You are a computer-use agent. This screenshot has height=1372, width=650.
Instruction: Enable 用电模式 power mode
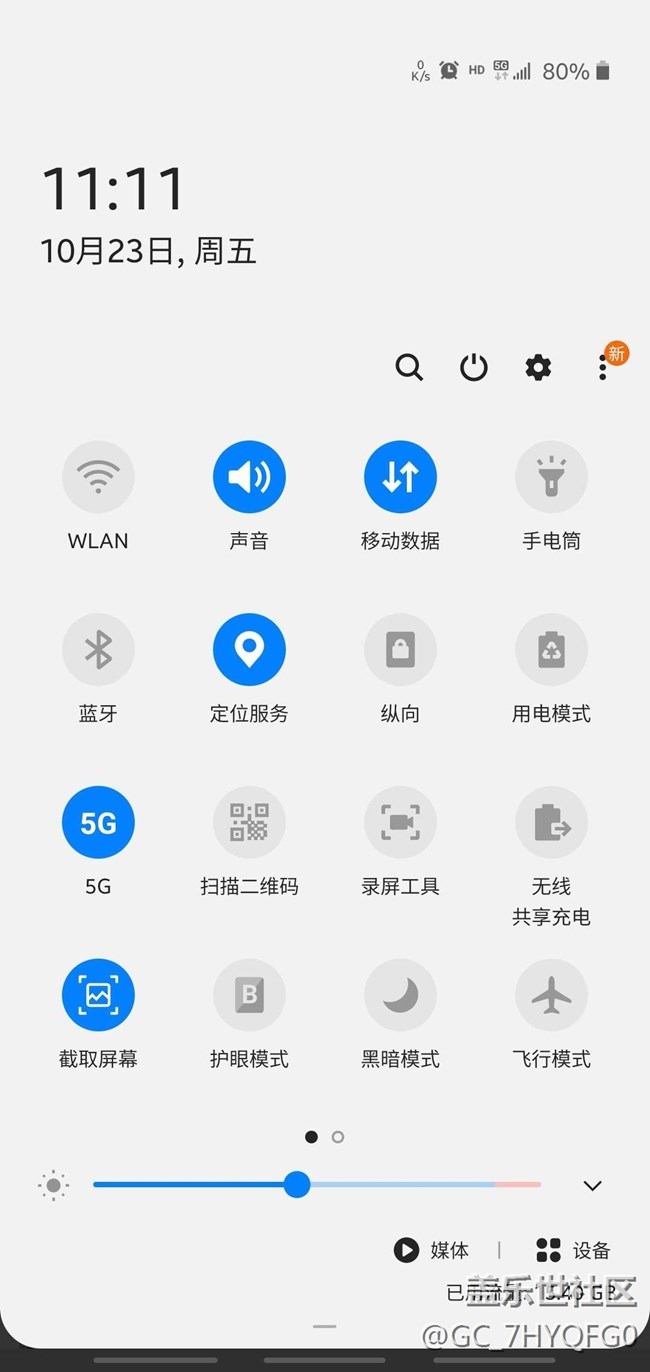[551, 650]
